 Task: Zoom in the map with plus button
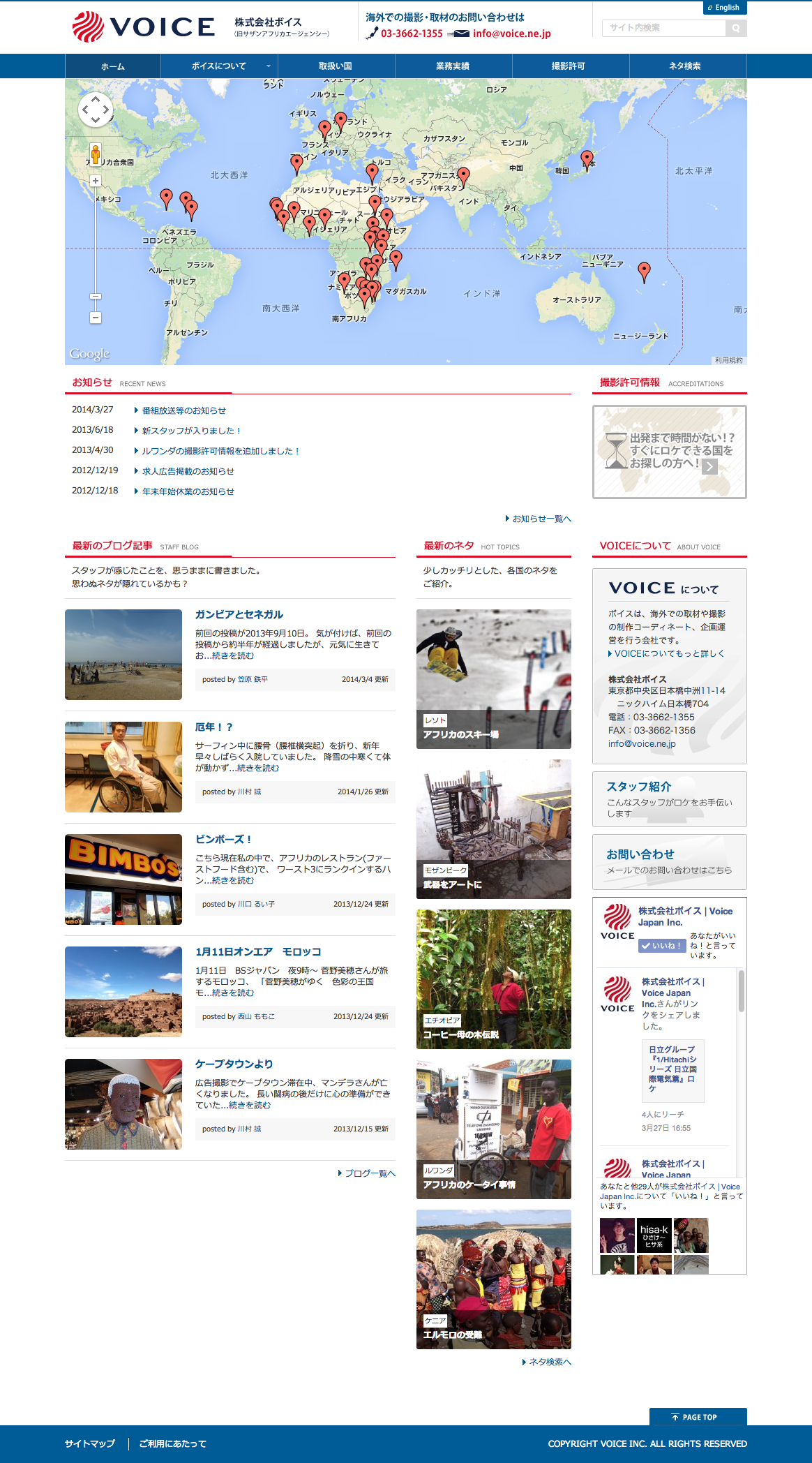(96, 181)
